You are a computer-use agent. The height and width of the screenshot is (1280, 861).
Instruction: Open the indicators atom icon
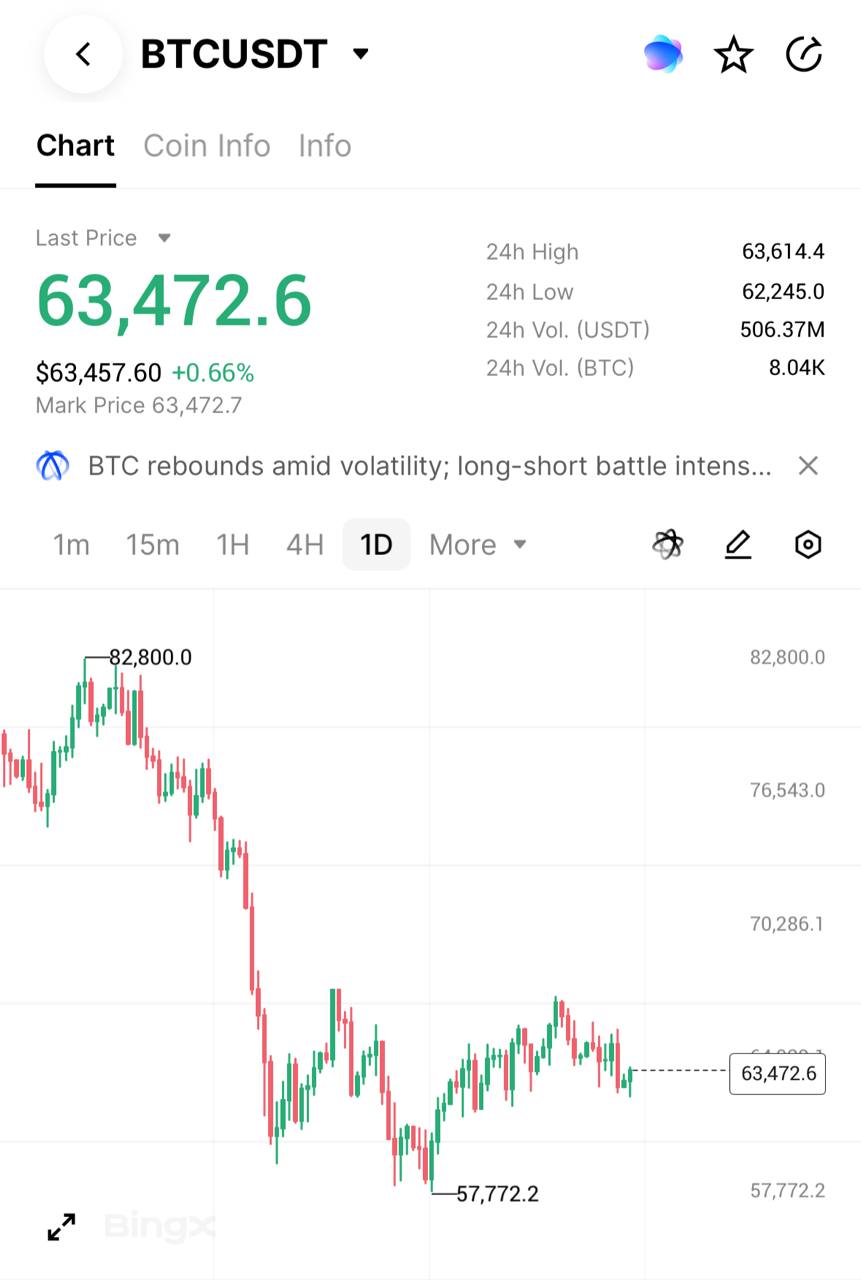[x=667, y=545]
